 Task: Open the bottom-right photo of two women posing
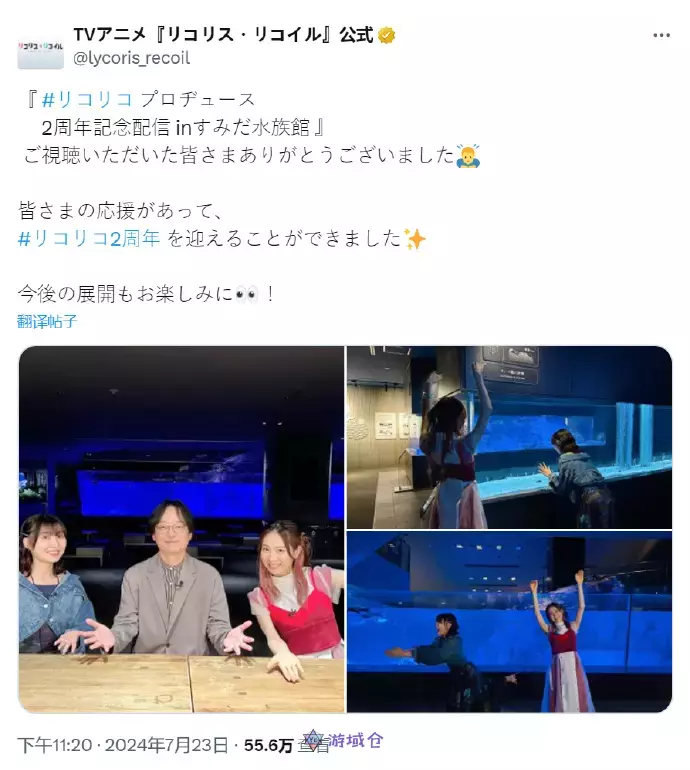point(508,622)
